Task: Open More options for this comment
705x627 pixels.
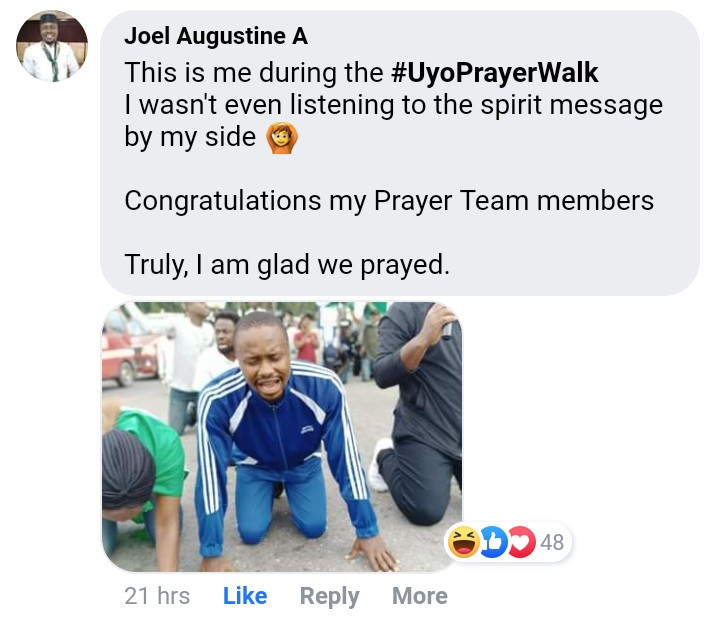Action: (x=419, y=596)
